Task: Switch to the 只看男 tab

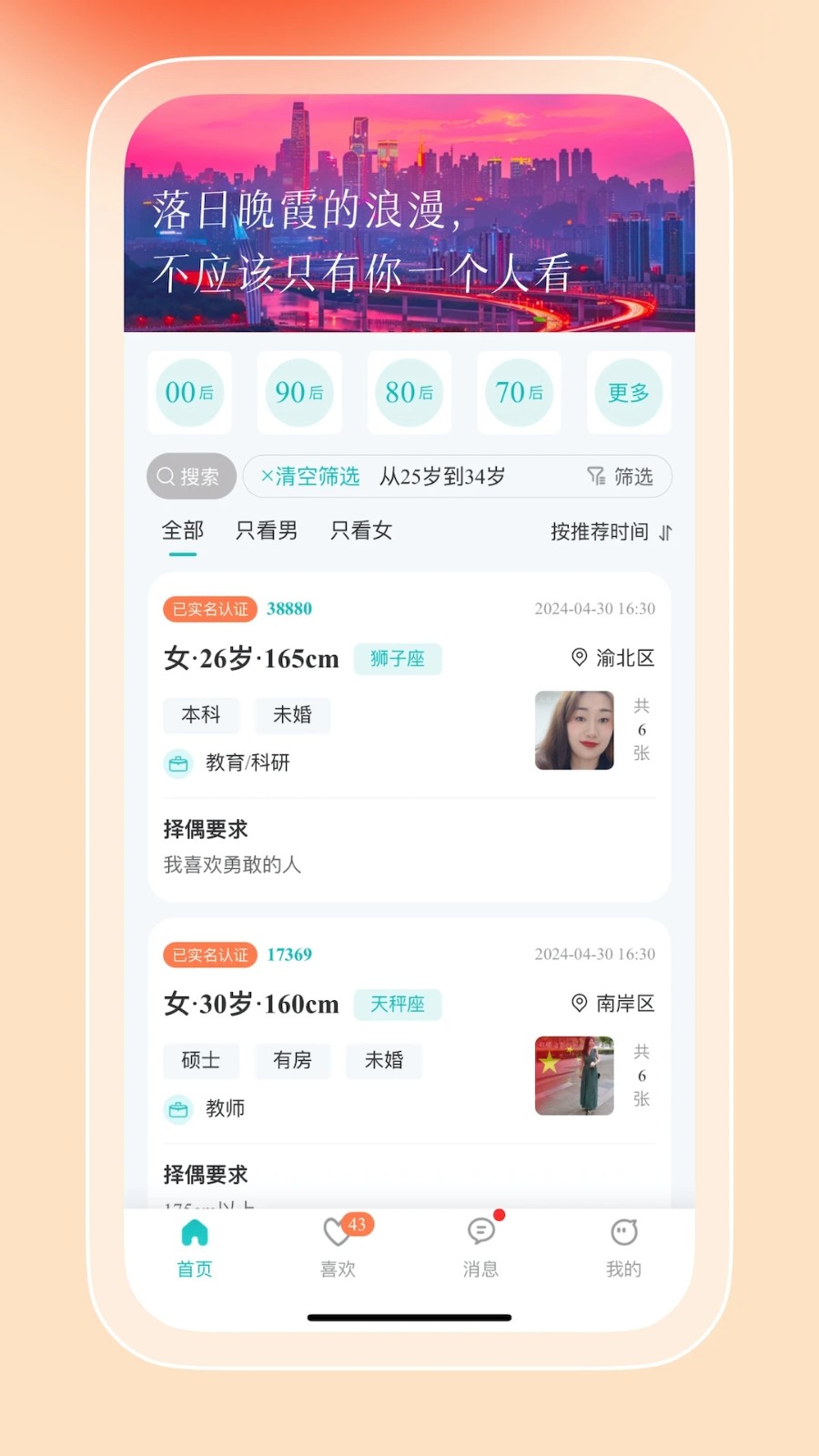Action: pos(267,531)
